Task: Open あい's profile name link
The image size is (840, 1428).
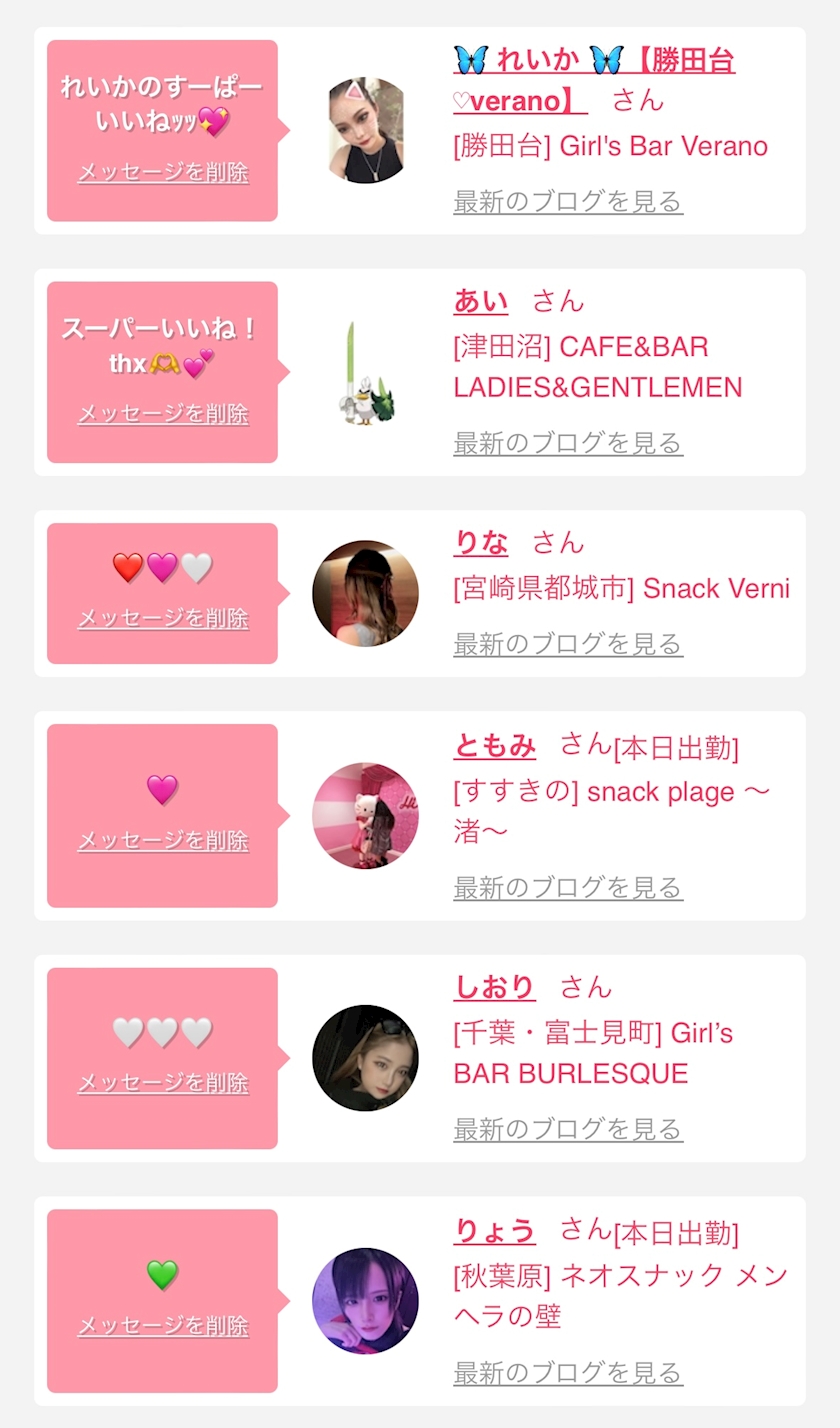Action: pos(481,300)
